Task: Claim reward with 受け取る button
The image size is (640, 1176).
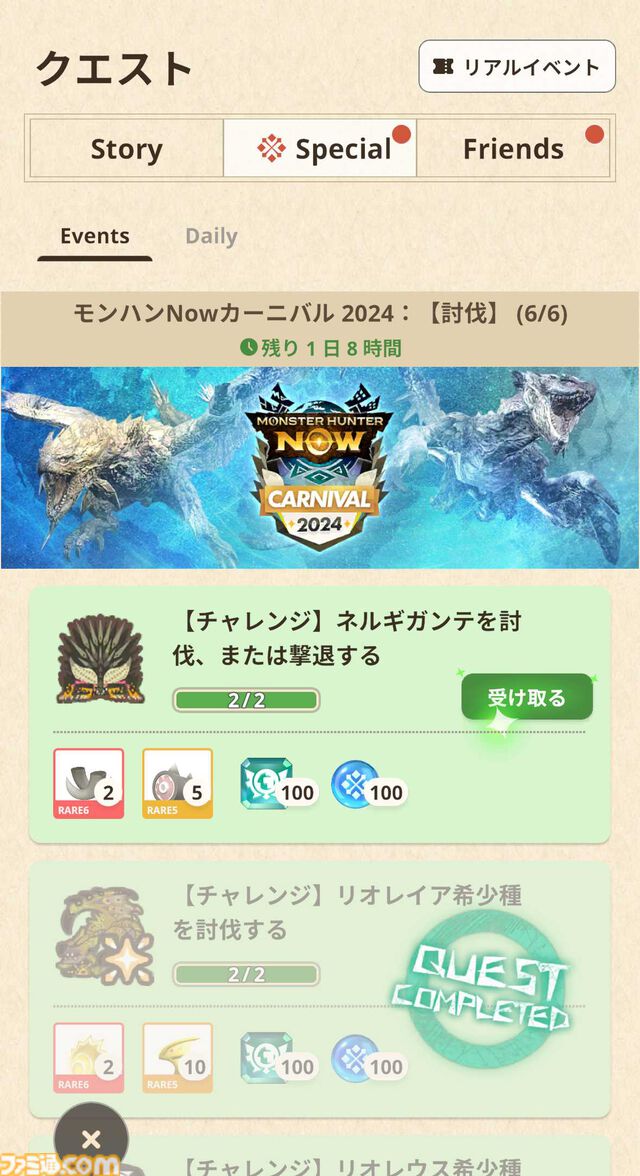Action: pyautogui.click(x=526, y=698)
